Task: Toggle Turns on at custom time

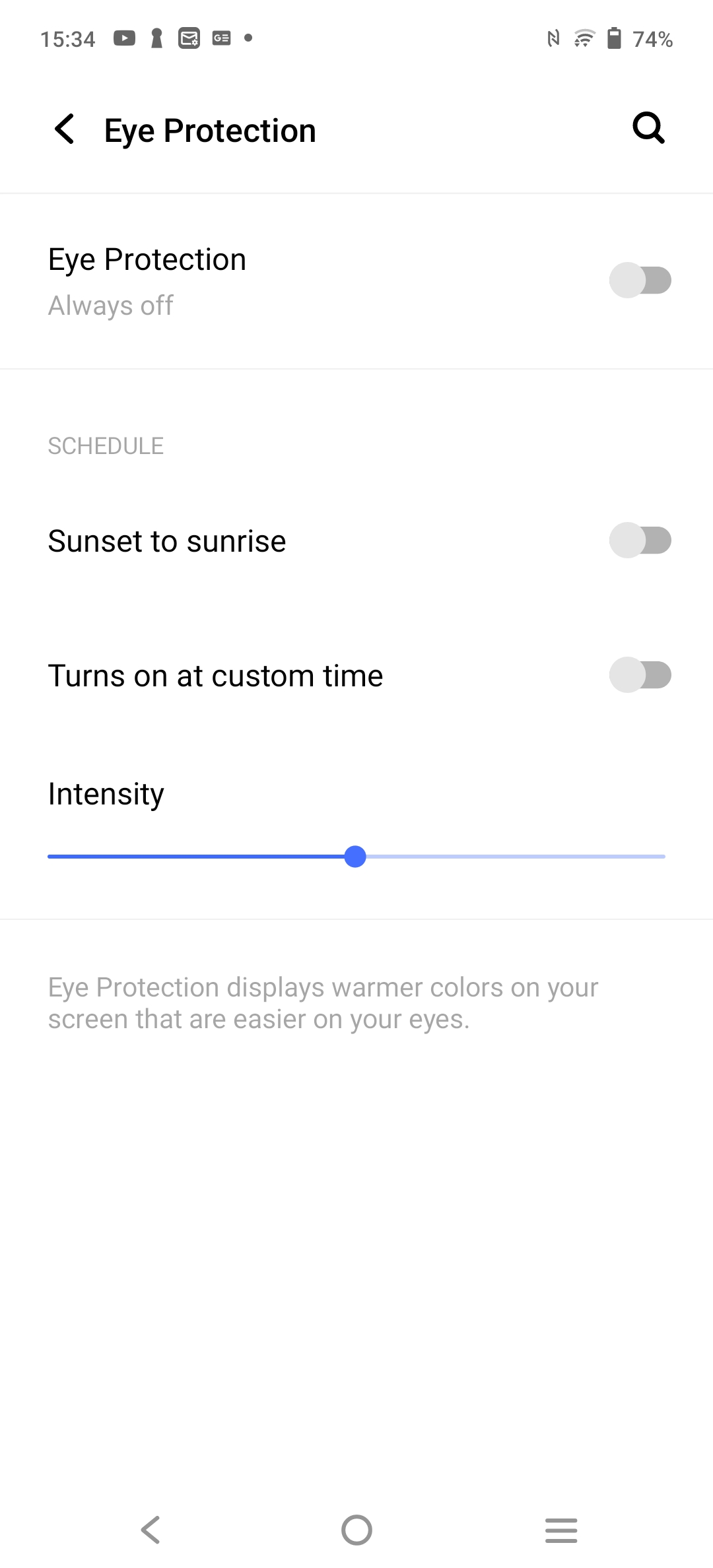Action: pos(640,675)
